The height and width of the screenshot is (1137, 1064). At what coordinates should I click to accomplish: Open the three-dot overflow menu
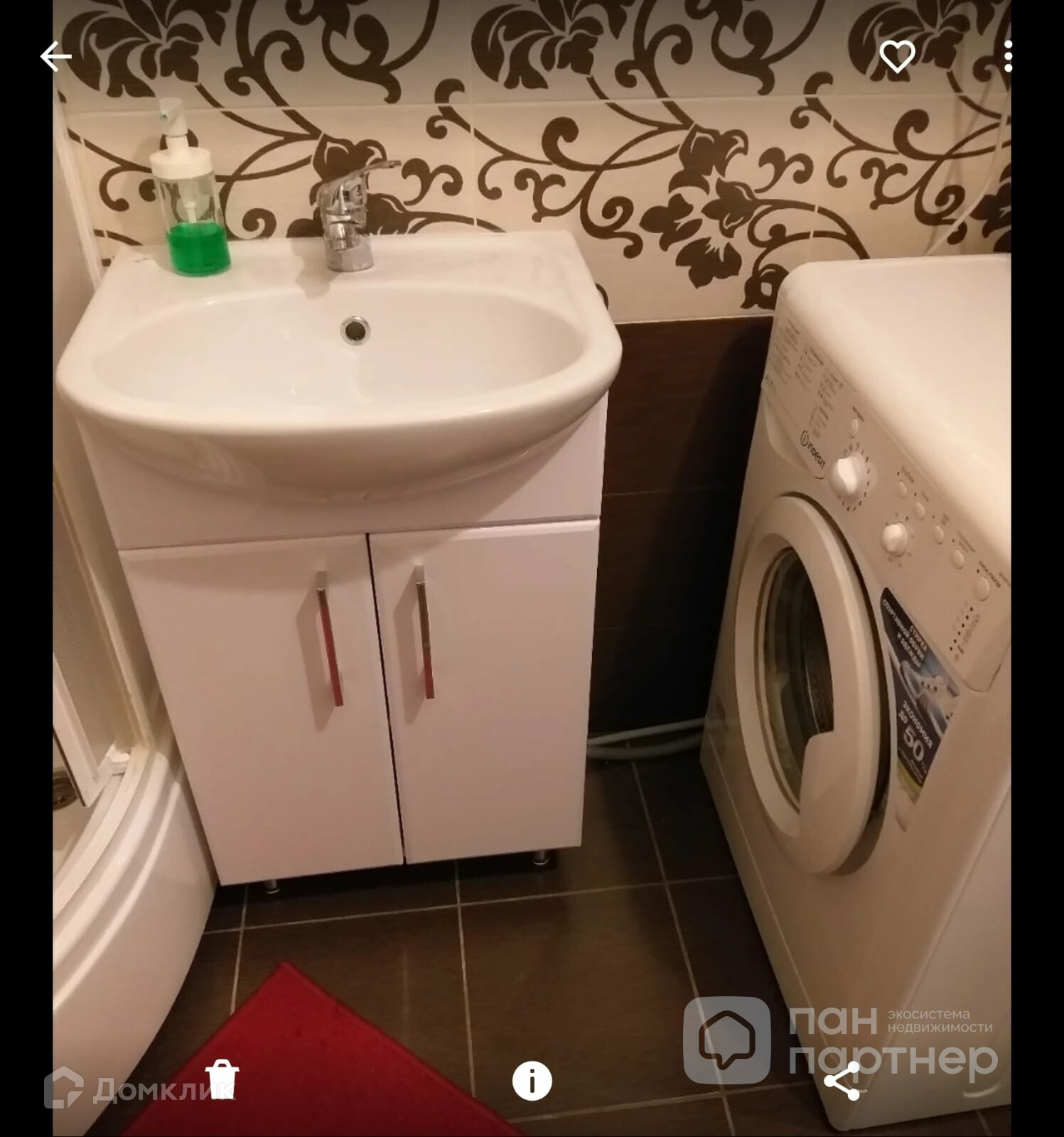coord(1008,56)
